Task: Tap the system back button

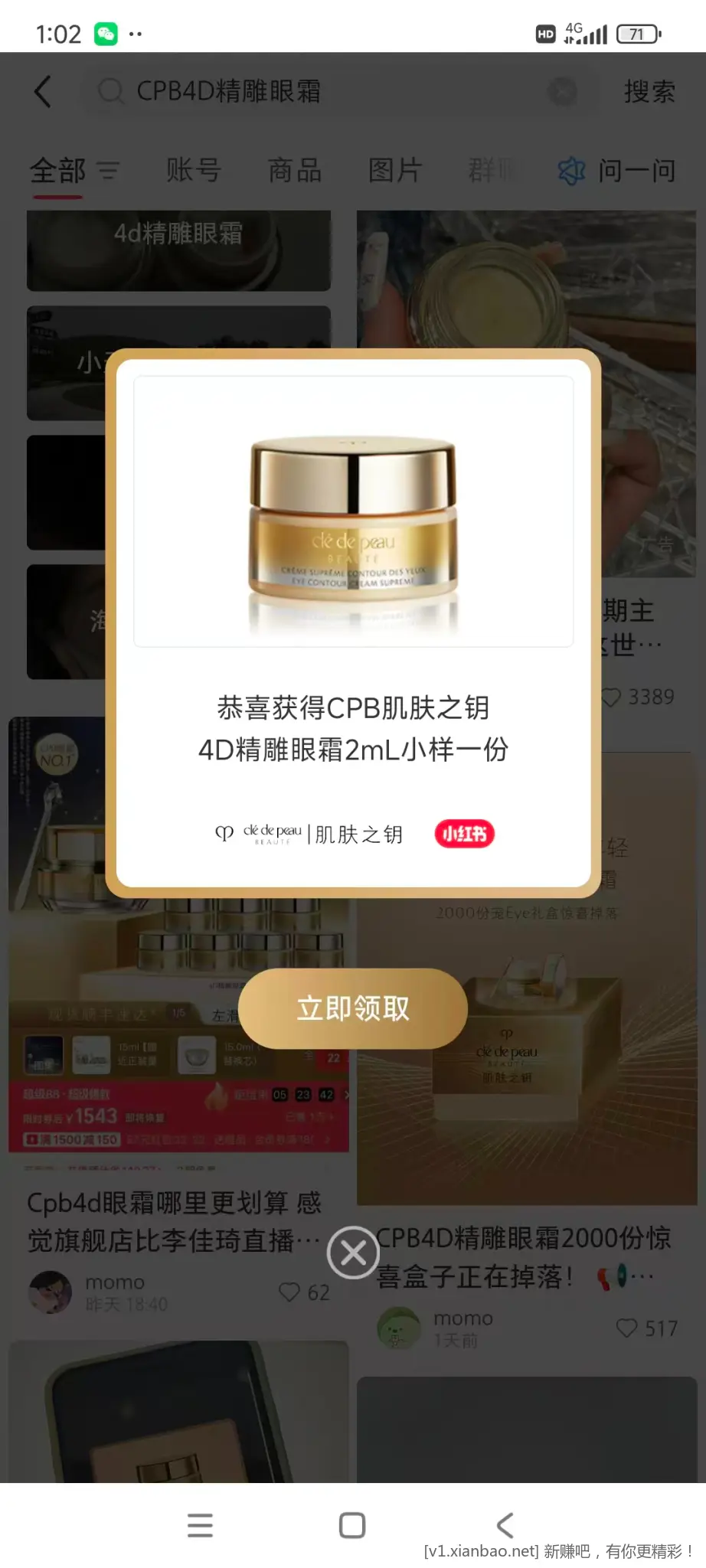Action: point(505,1525)
